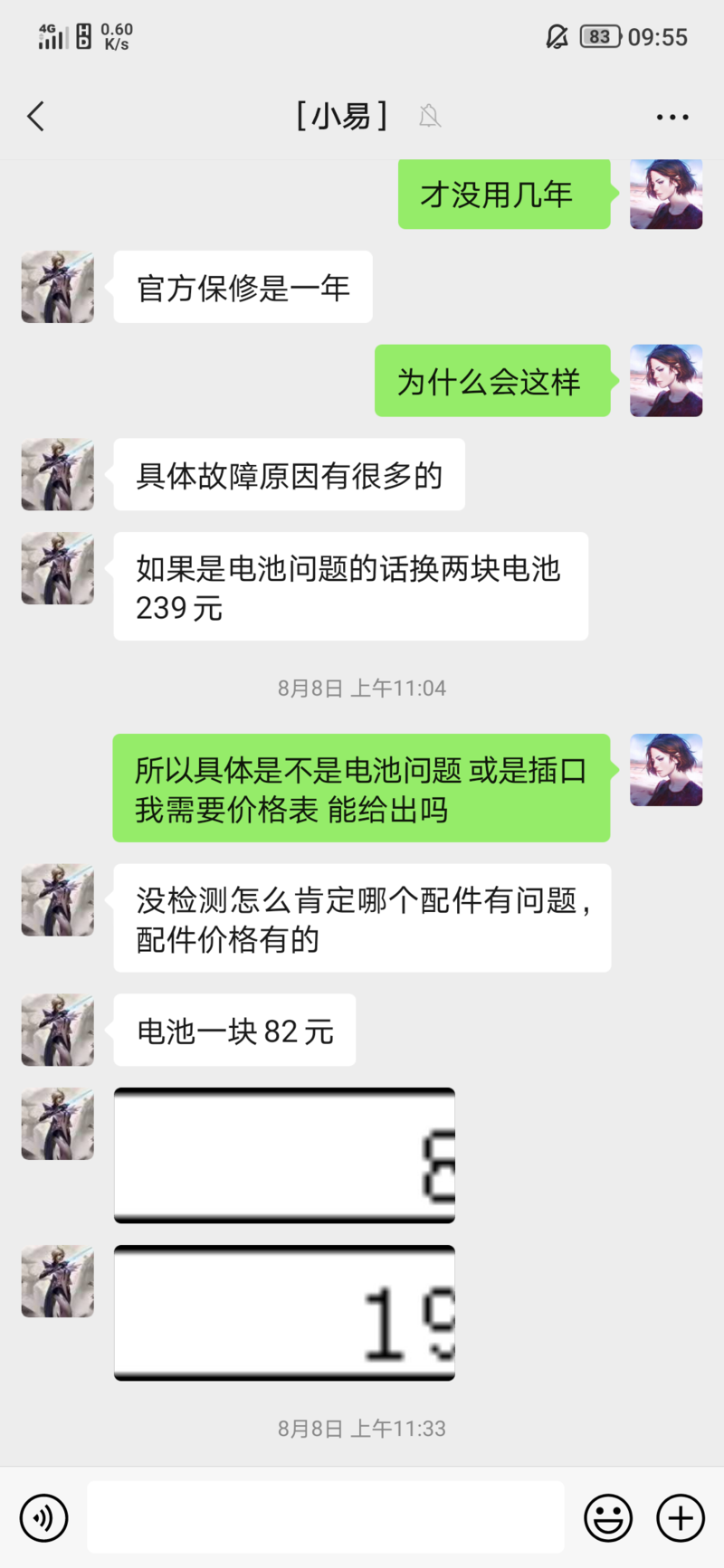Open the emoji sticker panel
This screenshot has width=724, height=1568.
(608, 1517)
